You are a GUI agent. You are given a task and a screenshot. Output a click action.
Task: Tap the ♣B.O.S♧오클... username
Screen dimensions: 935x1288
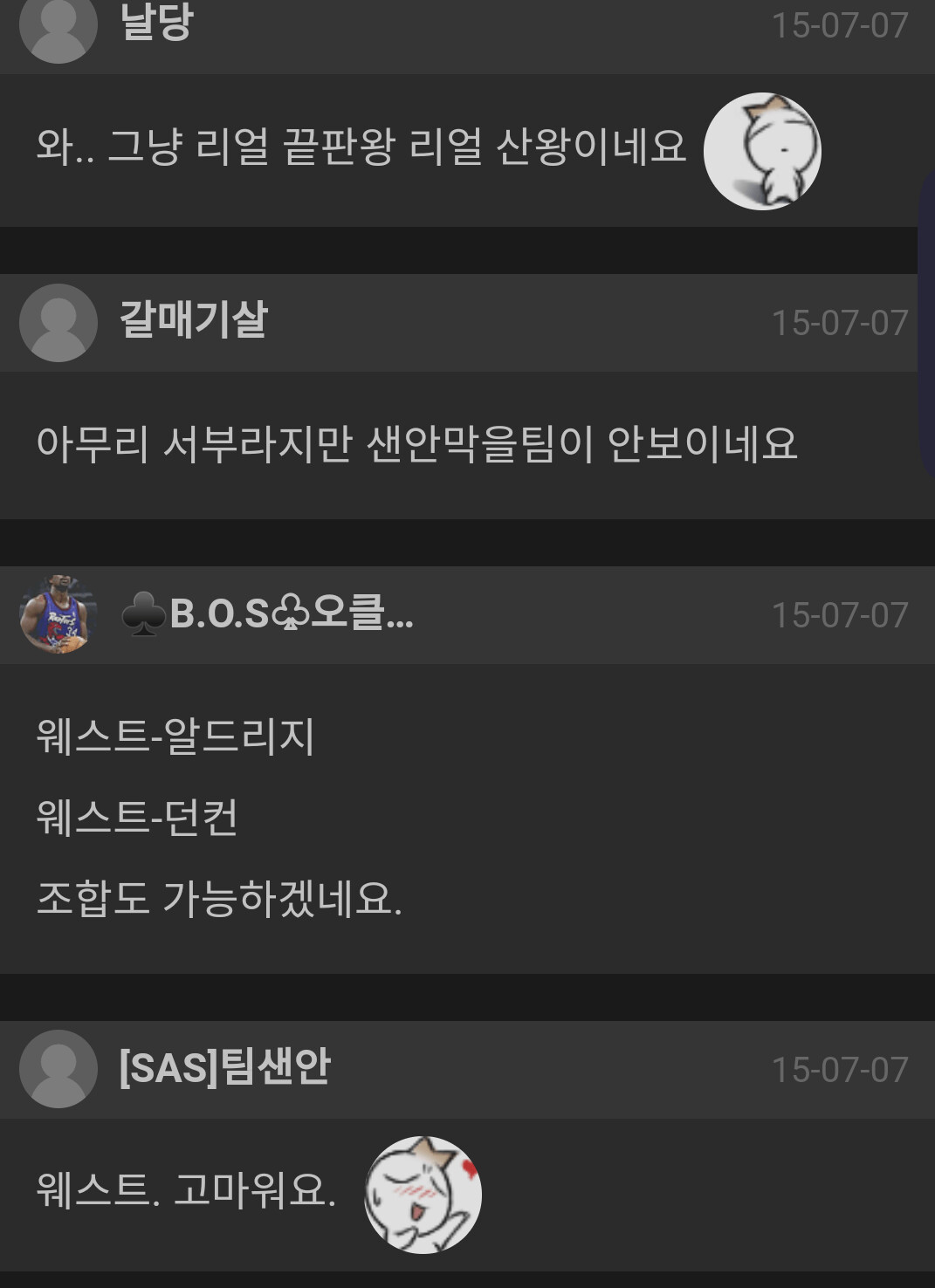coord(267,613)
